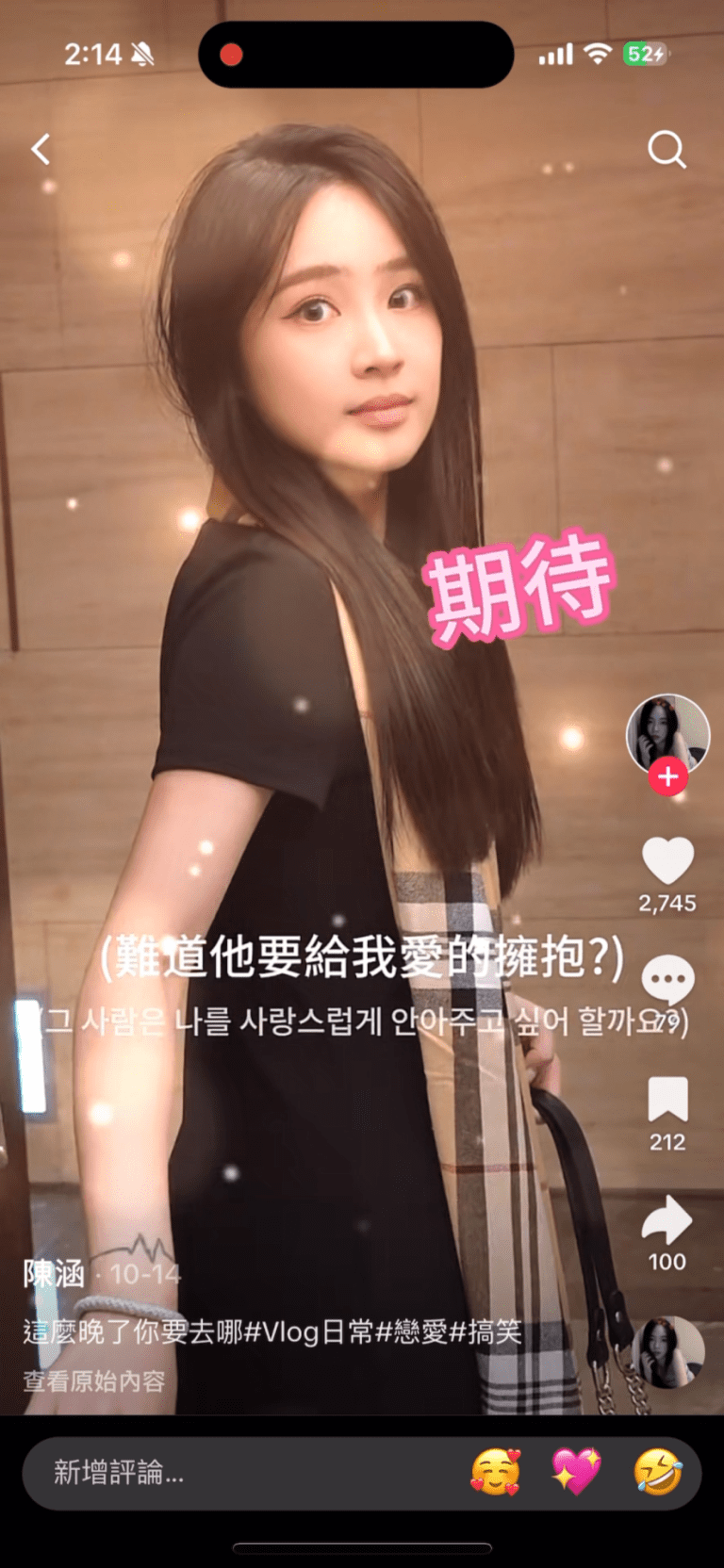Send the smiling hearts emoji reaction
Screen dimensions: 724x1568
click(495, 1472)
